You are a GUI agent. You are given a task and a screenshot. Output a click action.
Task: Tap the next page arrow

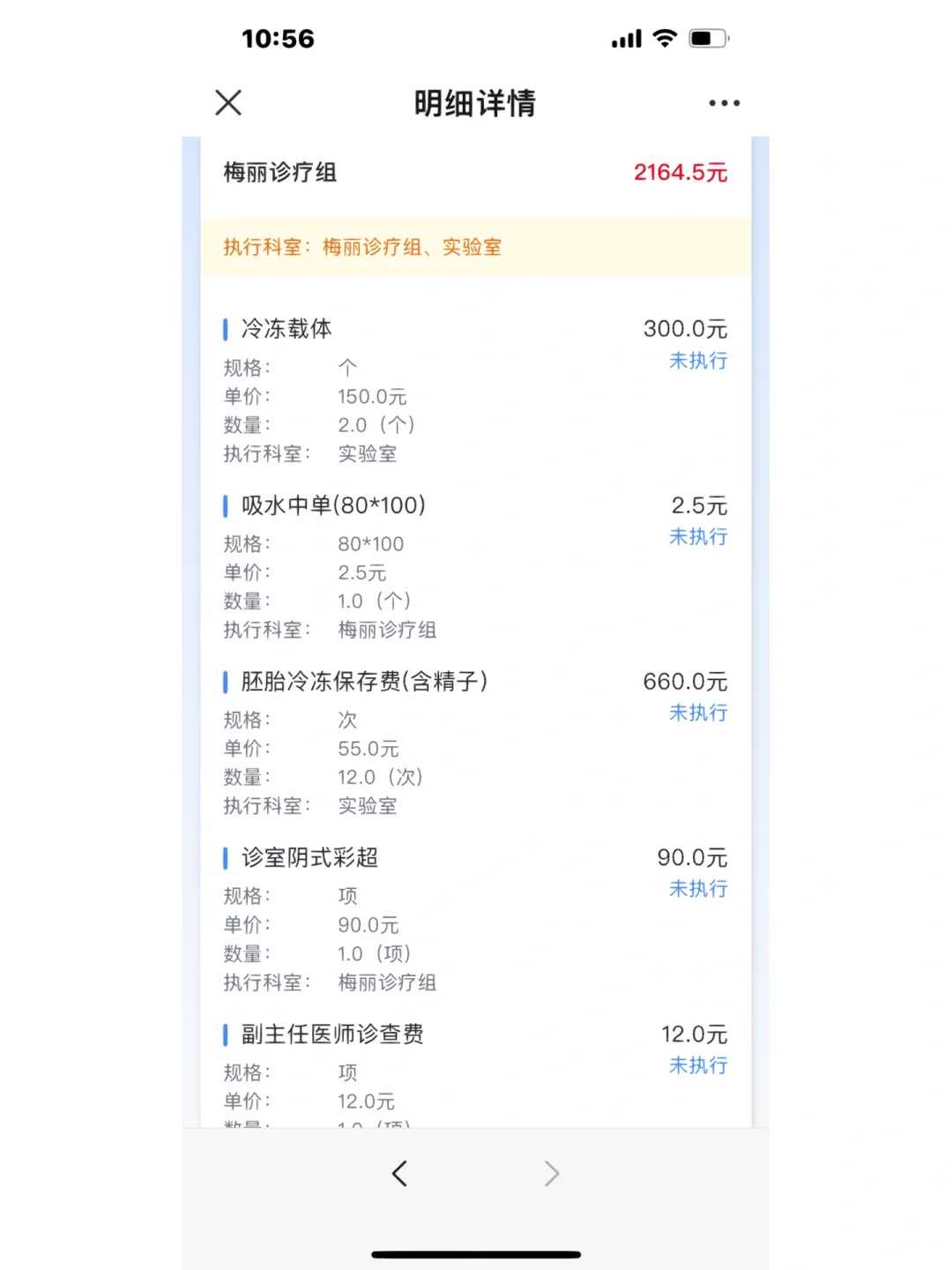click(x=552, y=1174)
